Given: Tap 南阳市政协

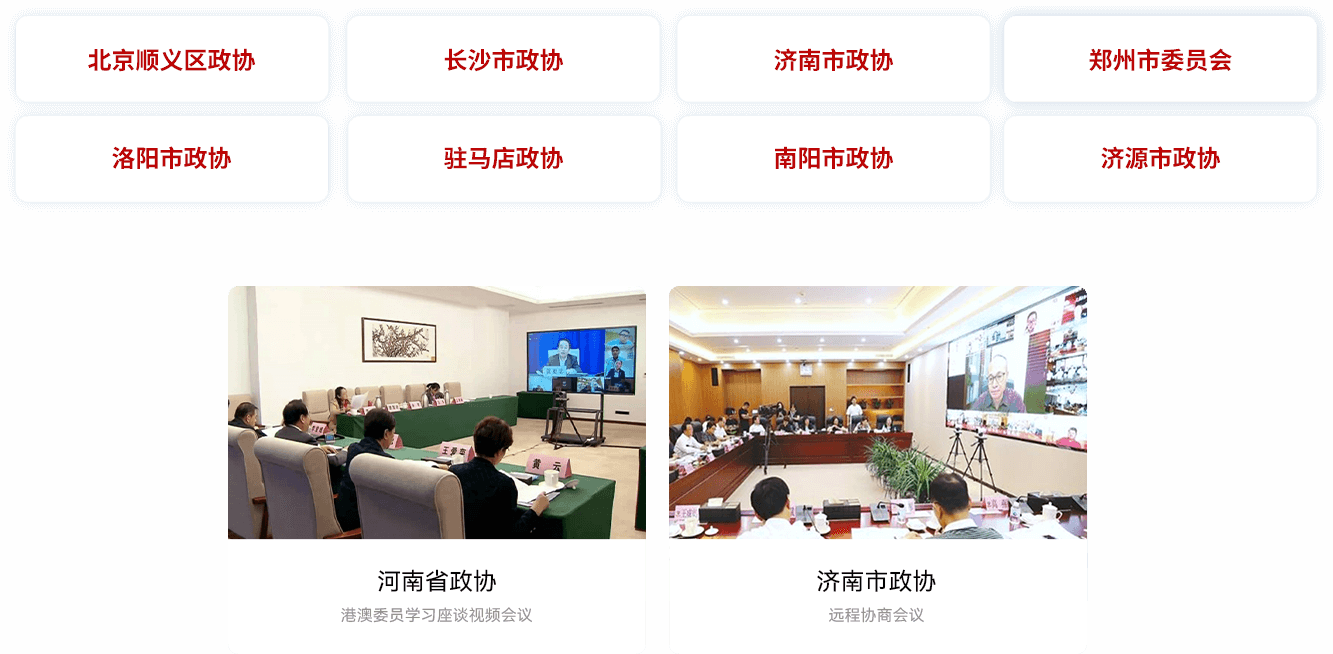Looking at the screenshot, I should (x=833, y=159).
